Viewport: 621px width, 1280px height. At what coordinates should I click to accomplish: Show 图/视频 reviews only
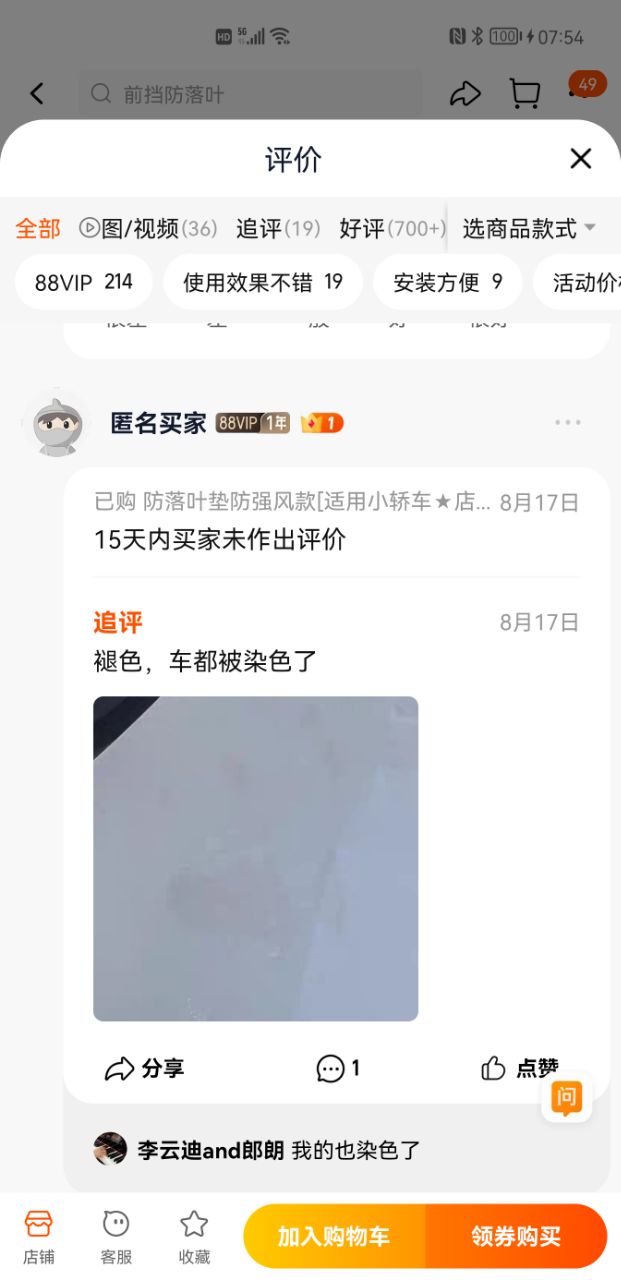[148, 229]
